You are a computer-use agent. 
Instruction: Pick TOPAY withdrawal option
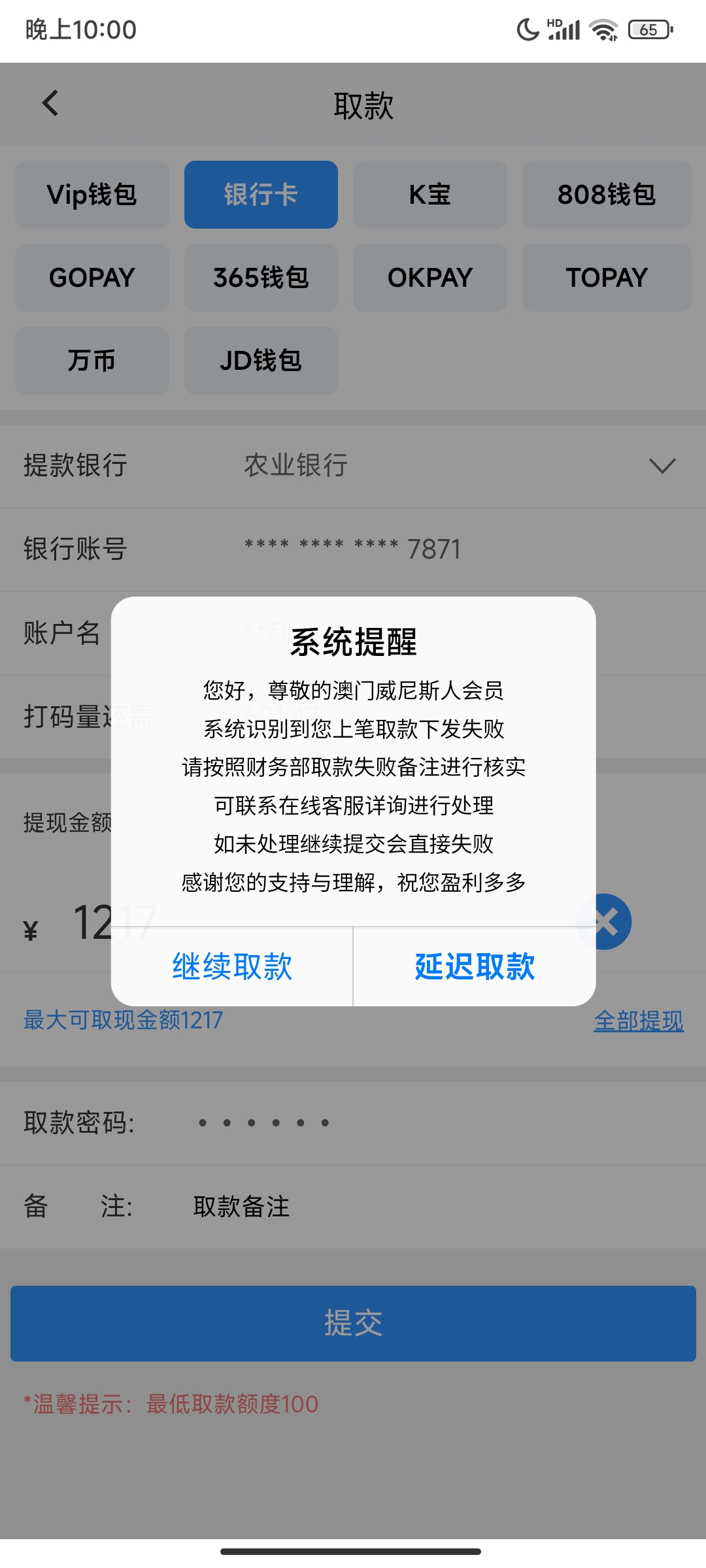(x=606, y=278)
